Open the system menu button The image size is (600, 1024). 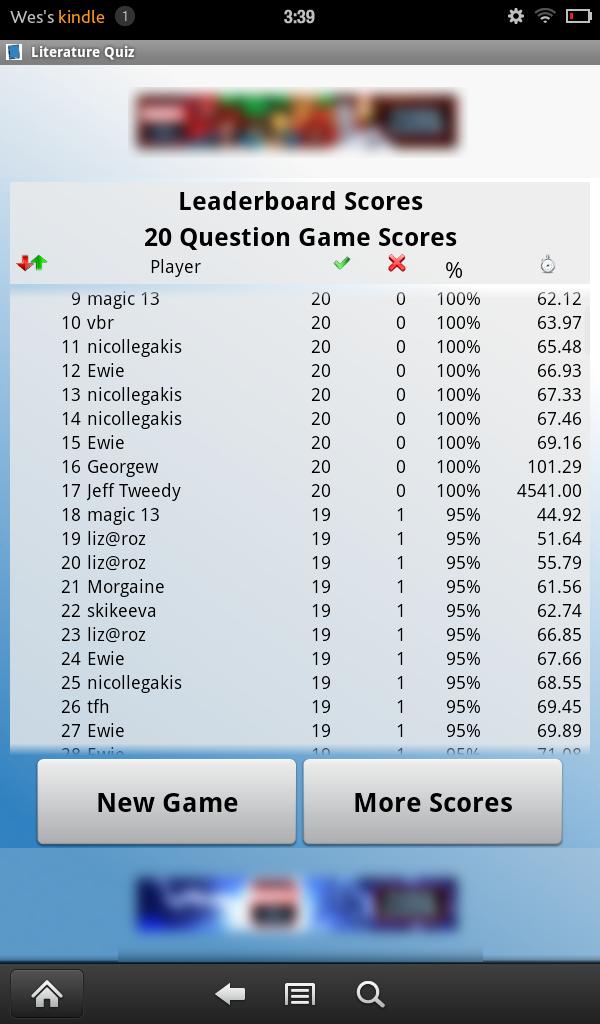pos(299,993)
